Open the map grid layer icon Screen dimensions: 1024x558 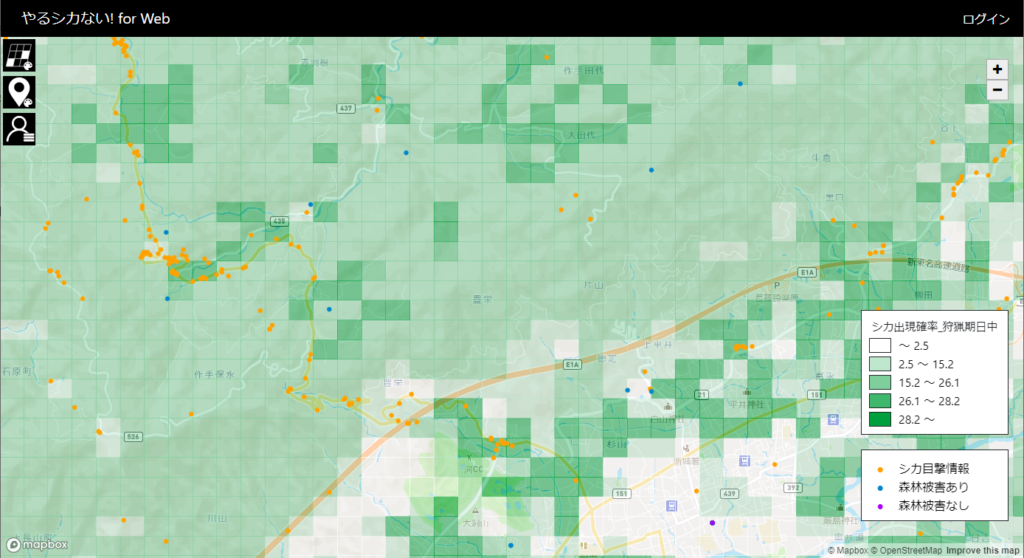19,56
